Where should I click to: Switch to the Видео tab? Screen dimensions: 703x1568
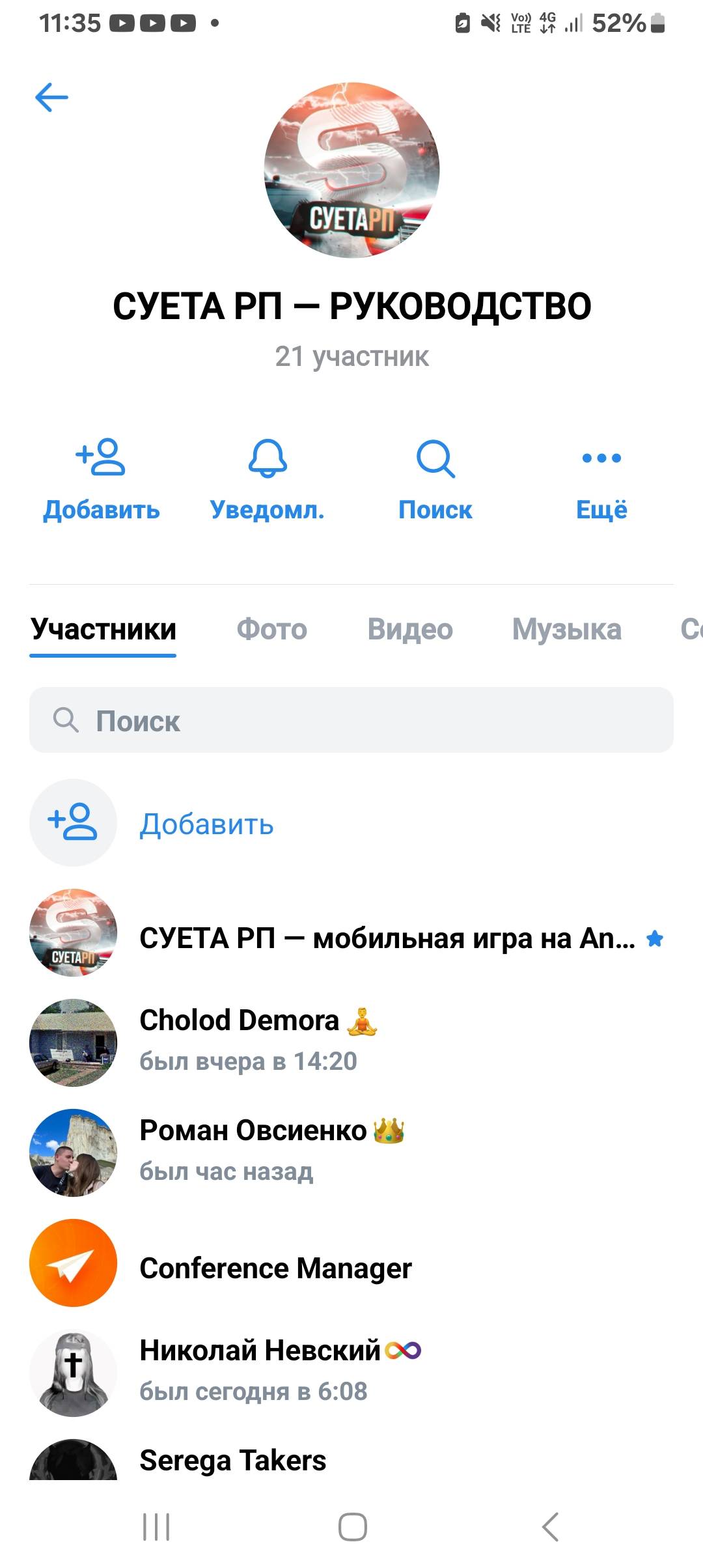(409, 630)
